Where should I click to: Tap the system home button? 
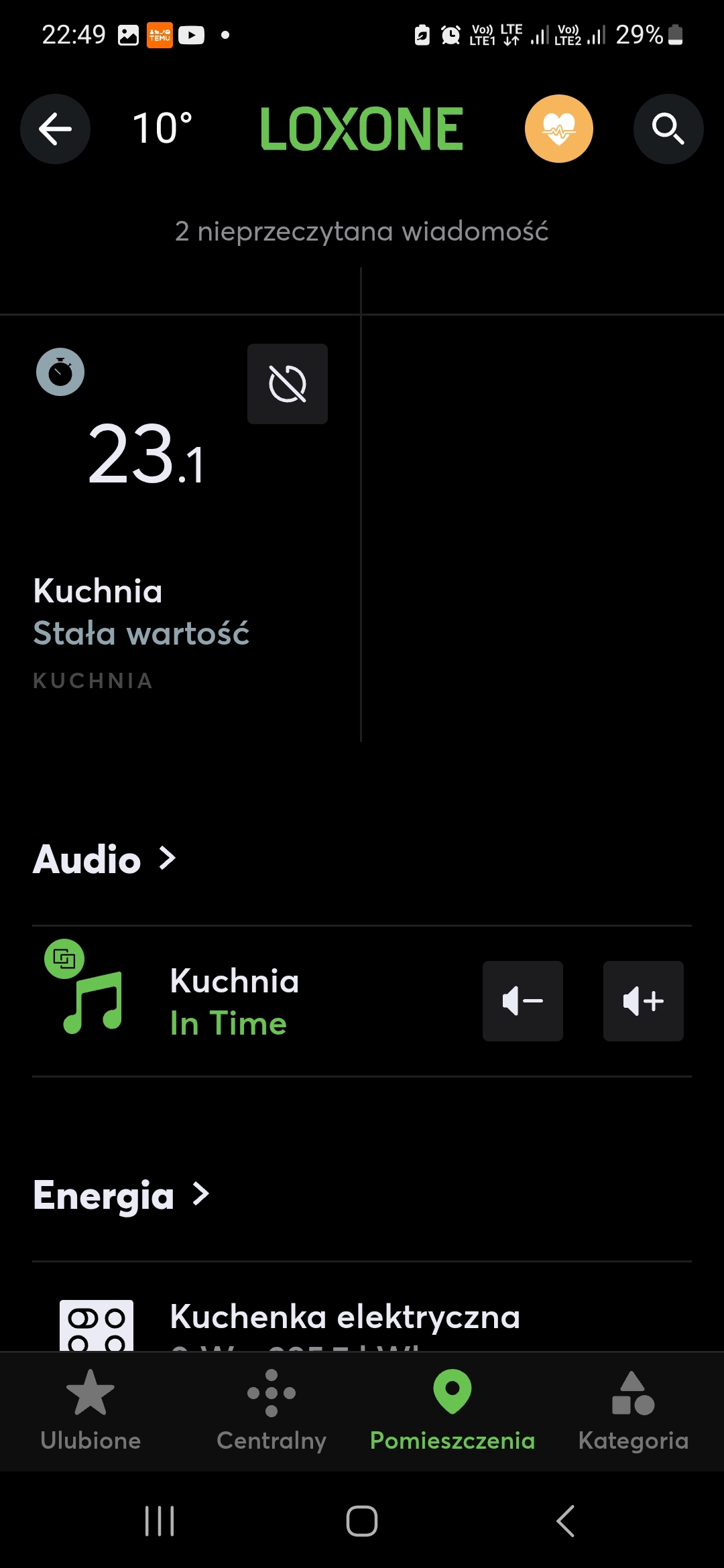tap(362, 1520)
